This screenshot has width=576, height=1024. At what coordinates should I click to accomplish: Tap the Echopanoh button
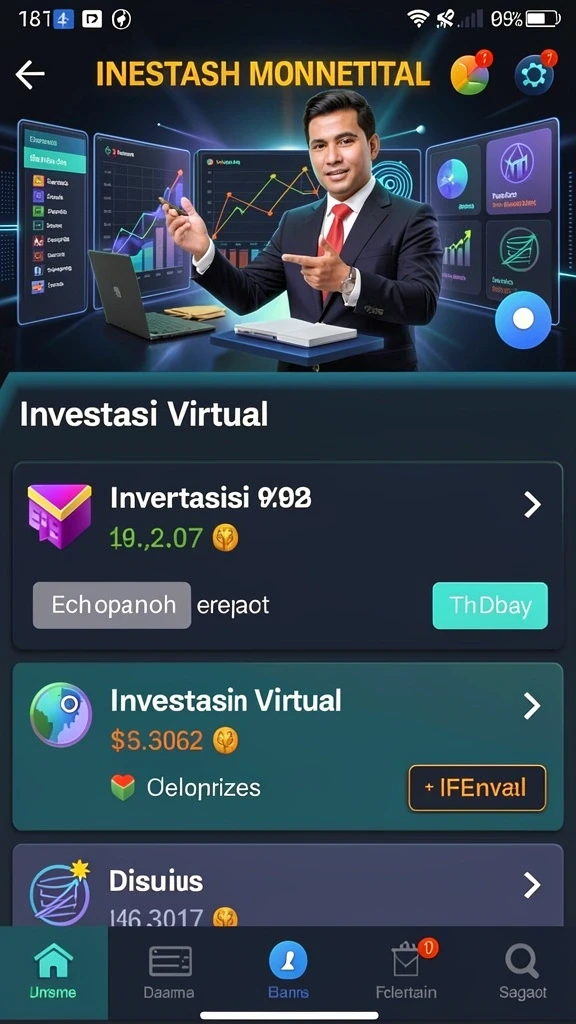click(x=112, y=605)
